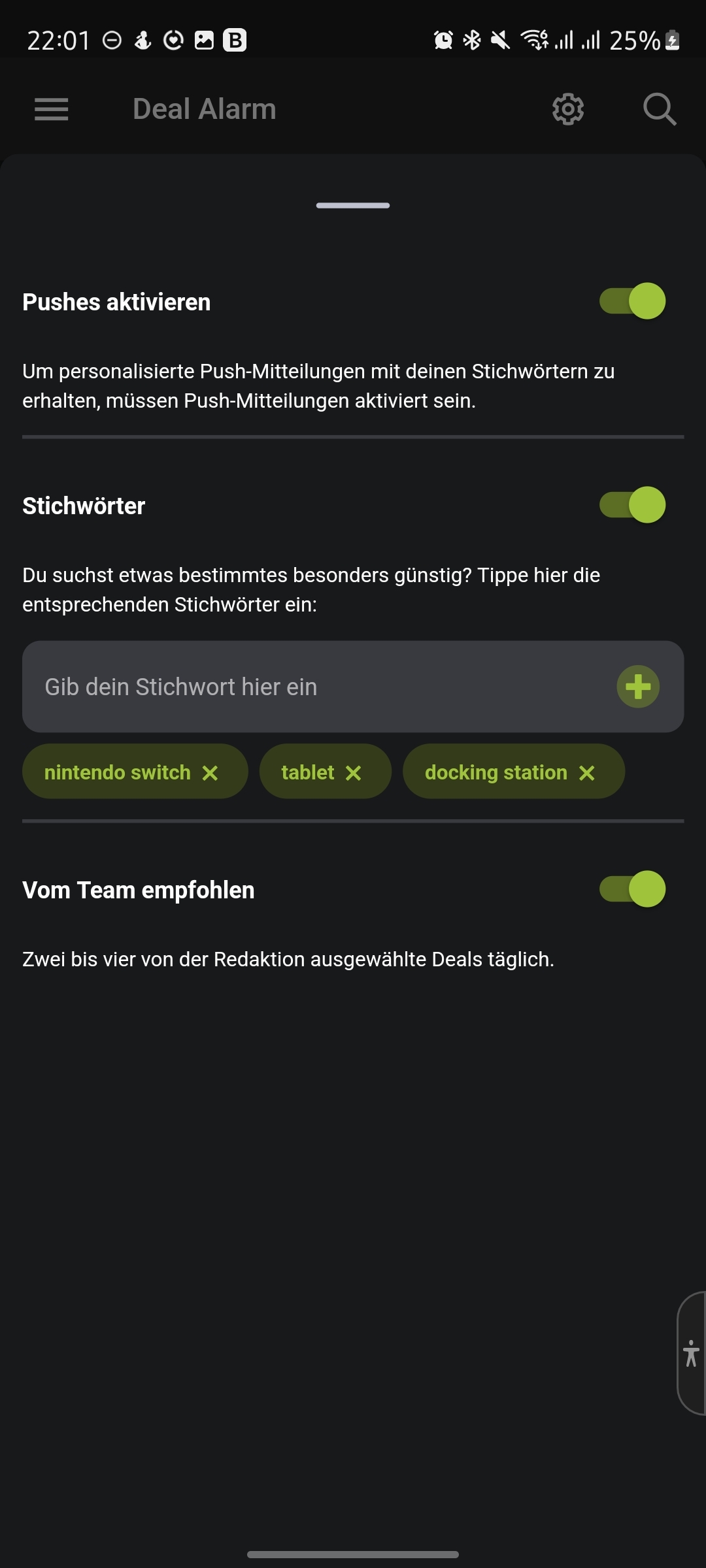This screenshot has width=706, height=1568.
Task: Toggle the Pushes aktivieren switch
Action: point(633,301)
